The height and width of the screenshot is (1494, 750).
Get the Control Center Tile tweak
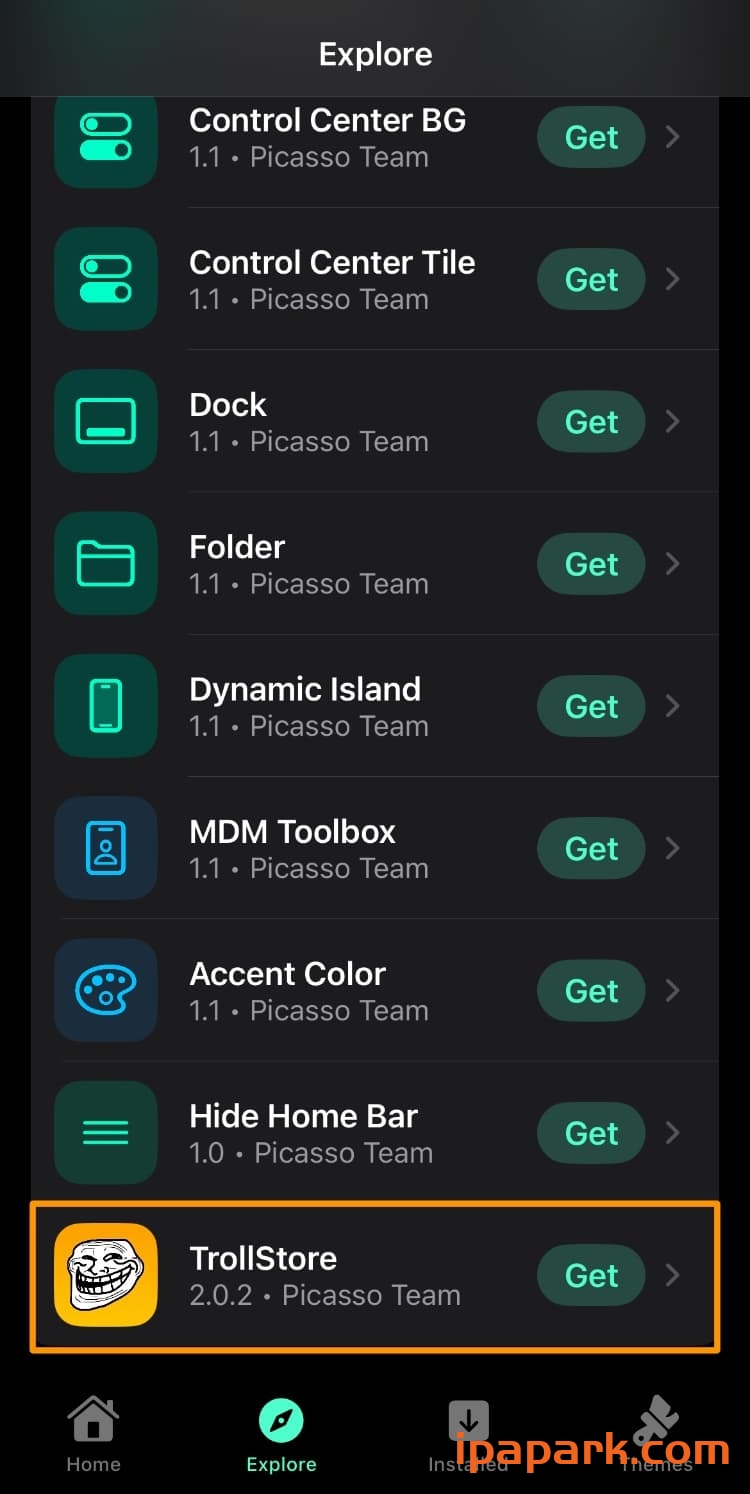591,279
